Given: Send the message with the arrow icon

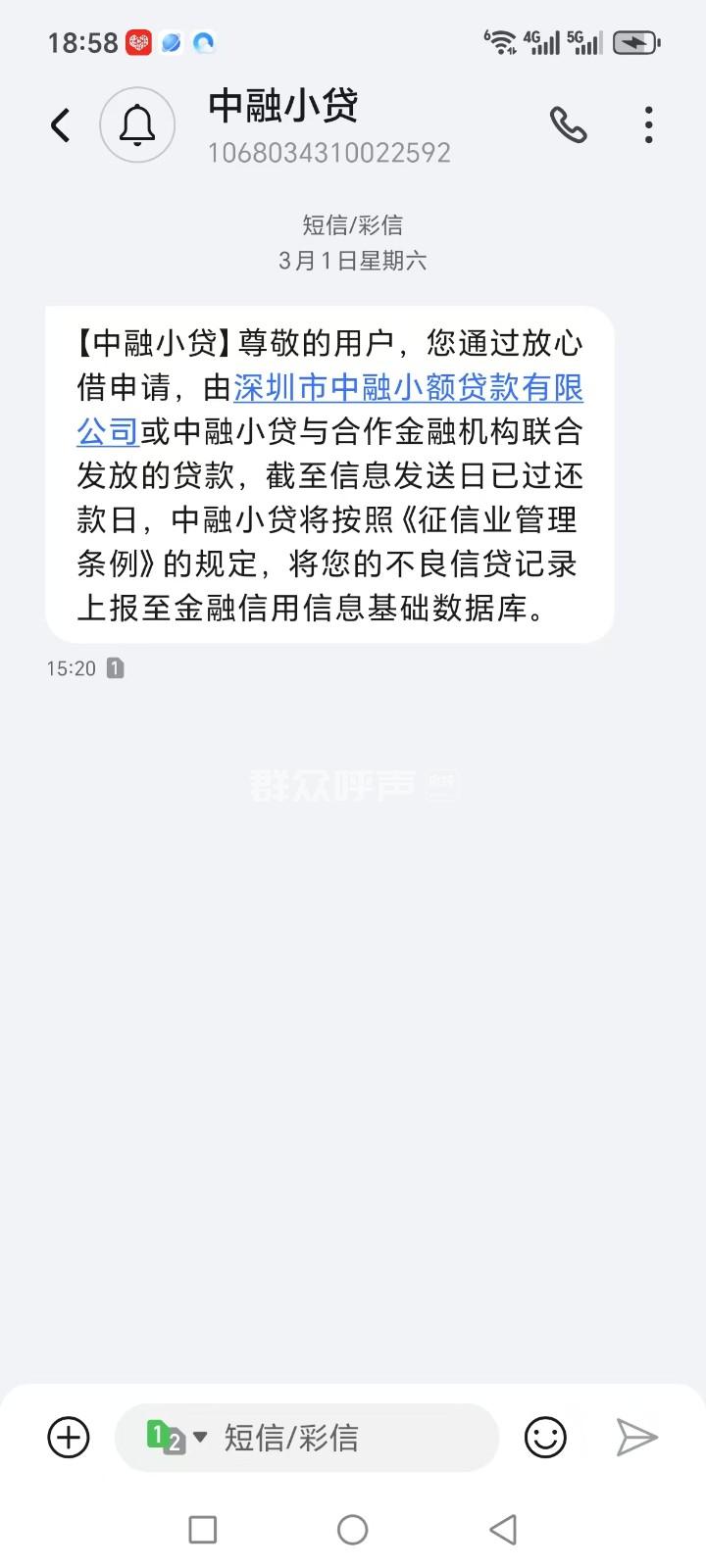Looking at the screenshot, I should pyautogui.click(x=636, y=1438).
